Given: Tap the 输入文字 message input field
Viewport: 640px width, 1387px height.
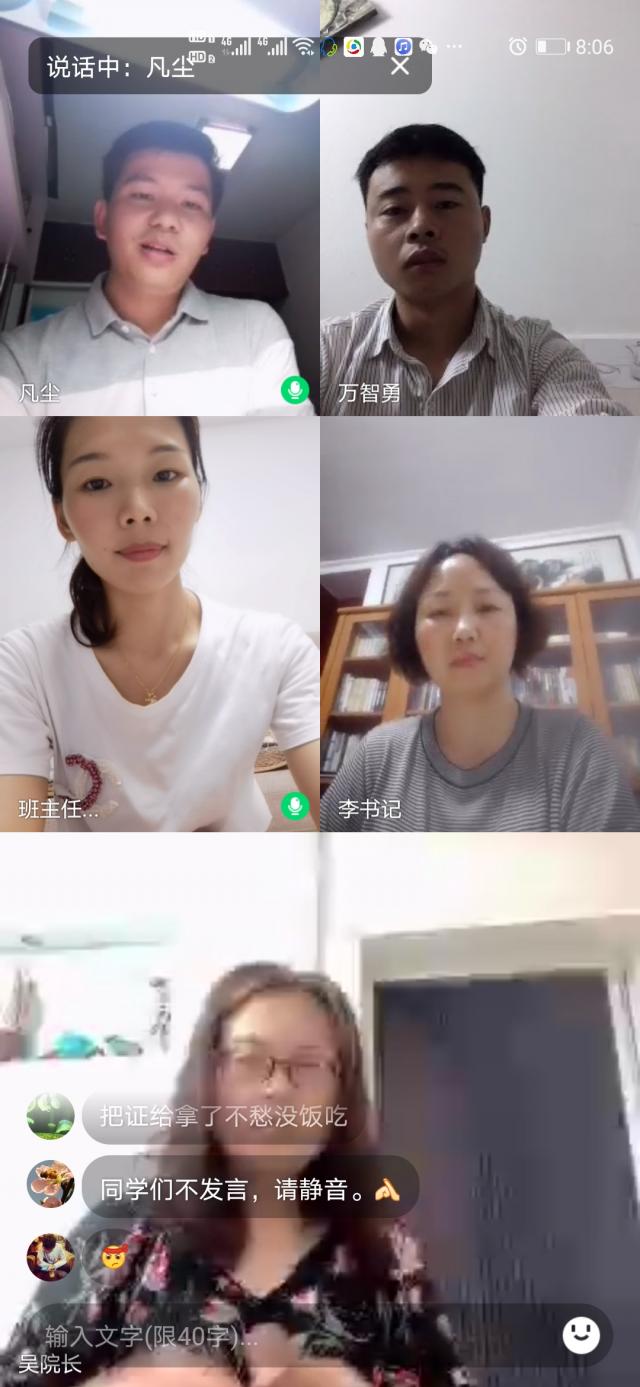Looking at the screenshot, I should tap(290, 1335).
